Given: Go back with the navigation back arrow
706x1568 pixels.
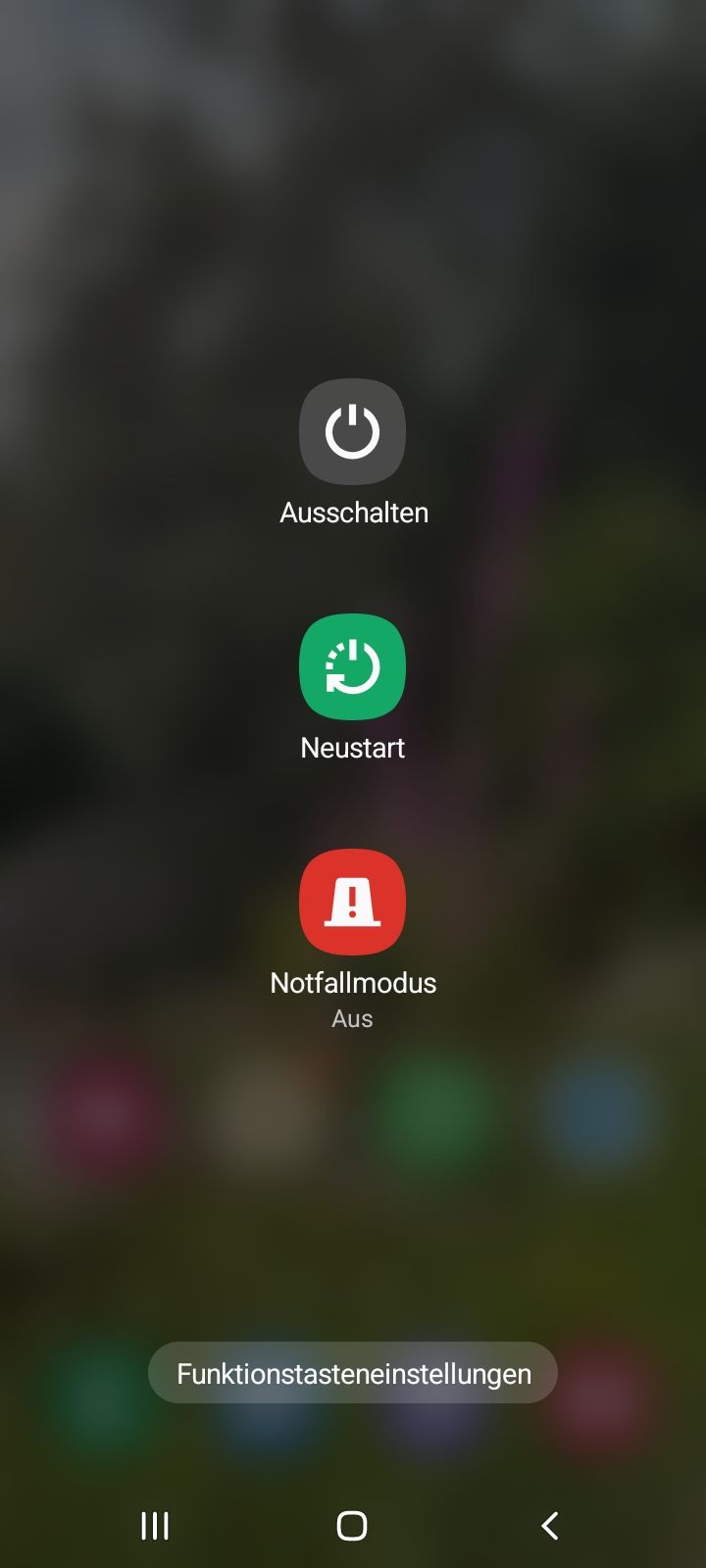Looking at the screenshot, I should coord(550,1525).
